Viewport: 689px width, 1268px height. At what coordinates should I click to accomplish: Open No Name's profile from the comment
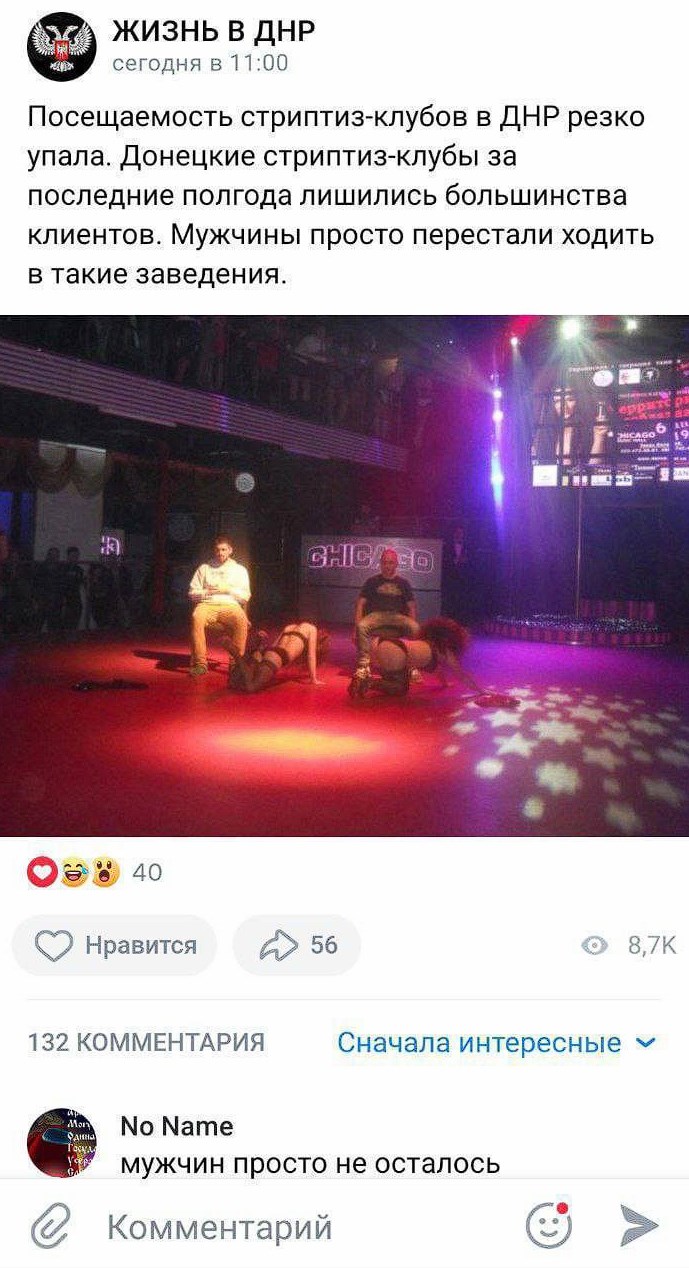click(x=176, y=1126)
